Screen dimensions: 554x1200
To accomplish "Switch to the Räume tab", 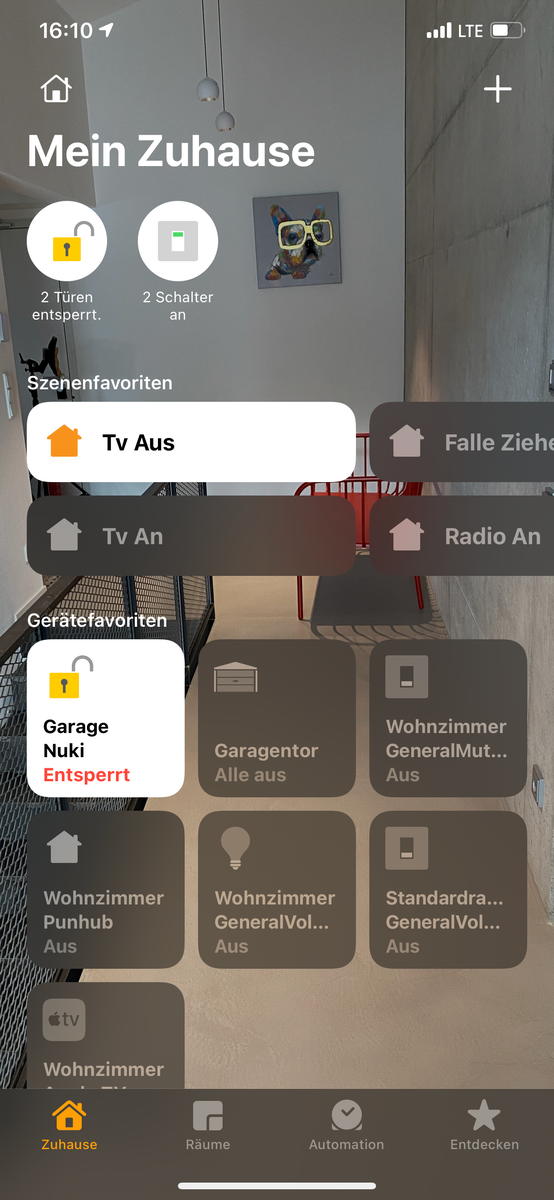I will (208, 1126).
